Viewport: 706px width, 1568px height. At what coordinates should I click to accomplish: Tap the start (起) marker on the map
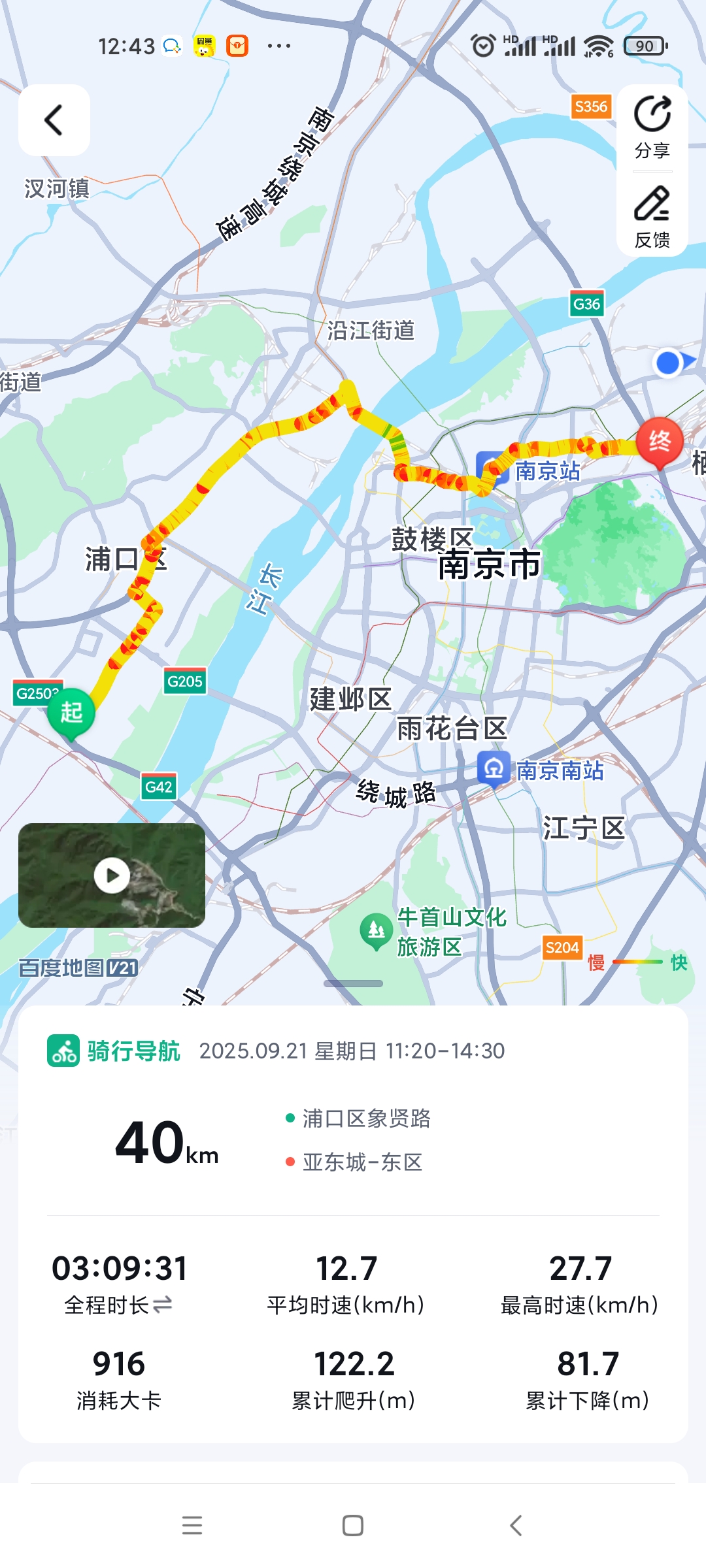click(x=71, y=712)
